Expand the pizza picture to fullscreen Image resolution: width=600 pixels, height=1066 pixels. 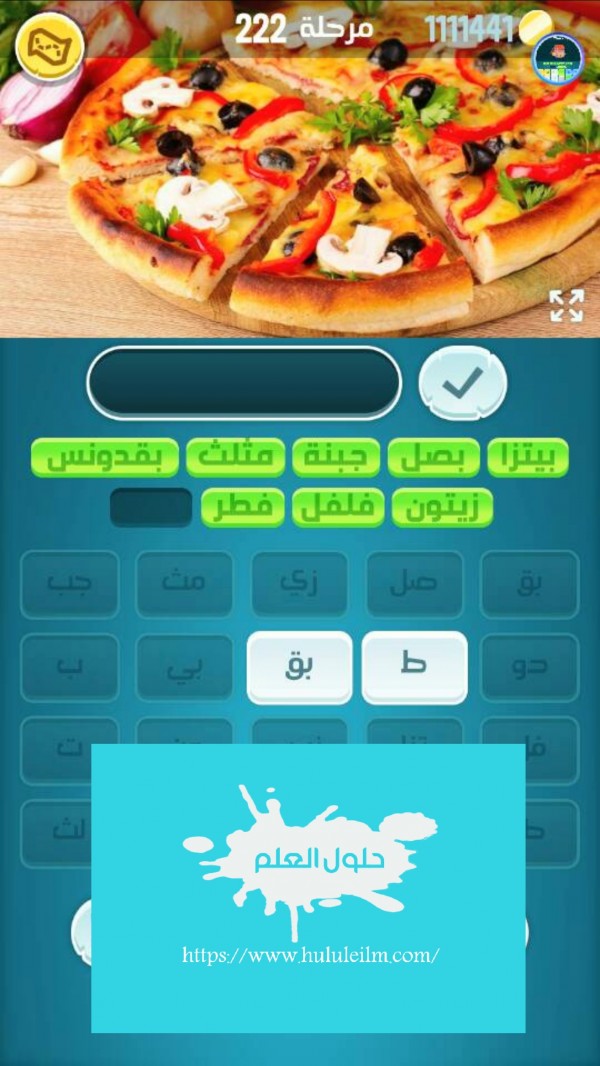pos(566,306)
